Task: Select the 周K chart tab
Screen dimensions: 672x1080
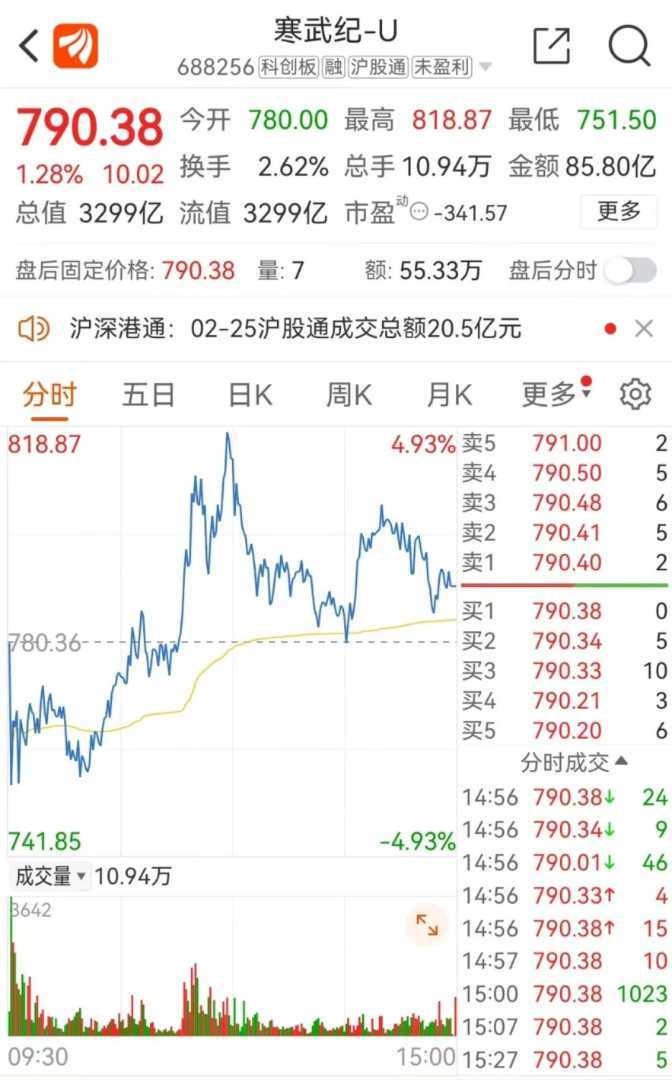Action: (x=348, y=395)
